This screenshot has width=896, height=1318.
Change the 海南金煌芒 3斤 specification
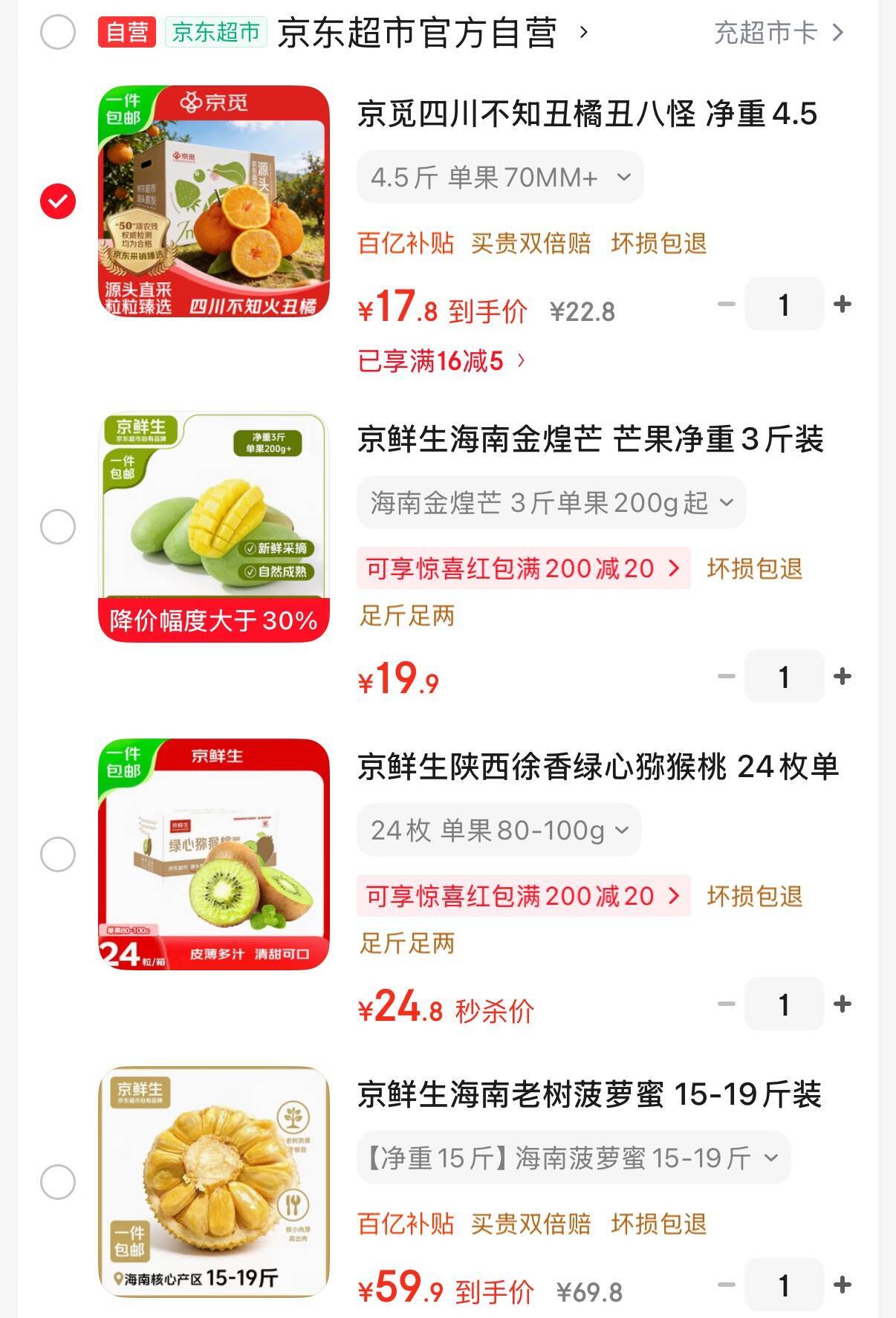coord(551,503)
